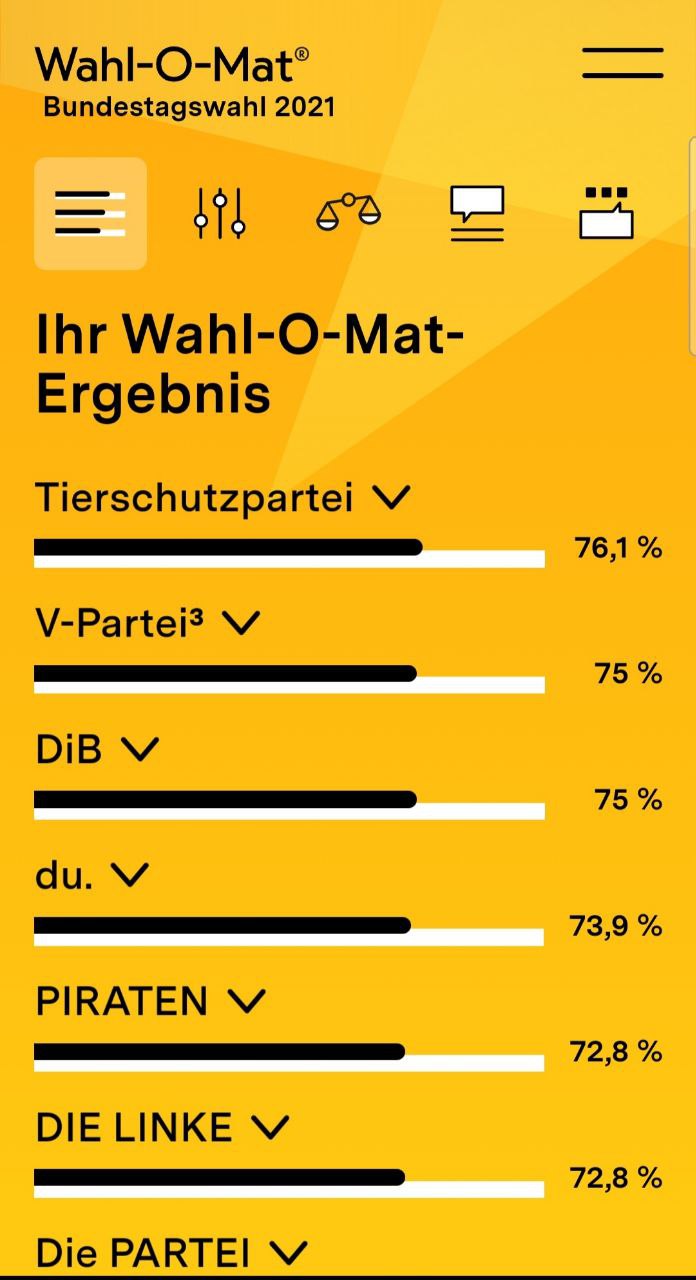The image size is (696, 1280).
Task: Expand Tierschutzpartei details
Action: point(390,497)
